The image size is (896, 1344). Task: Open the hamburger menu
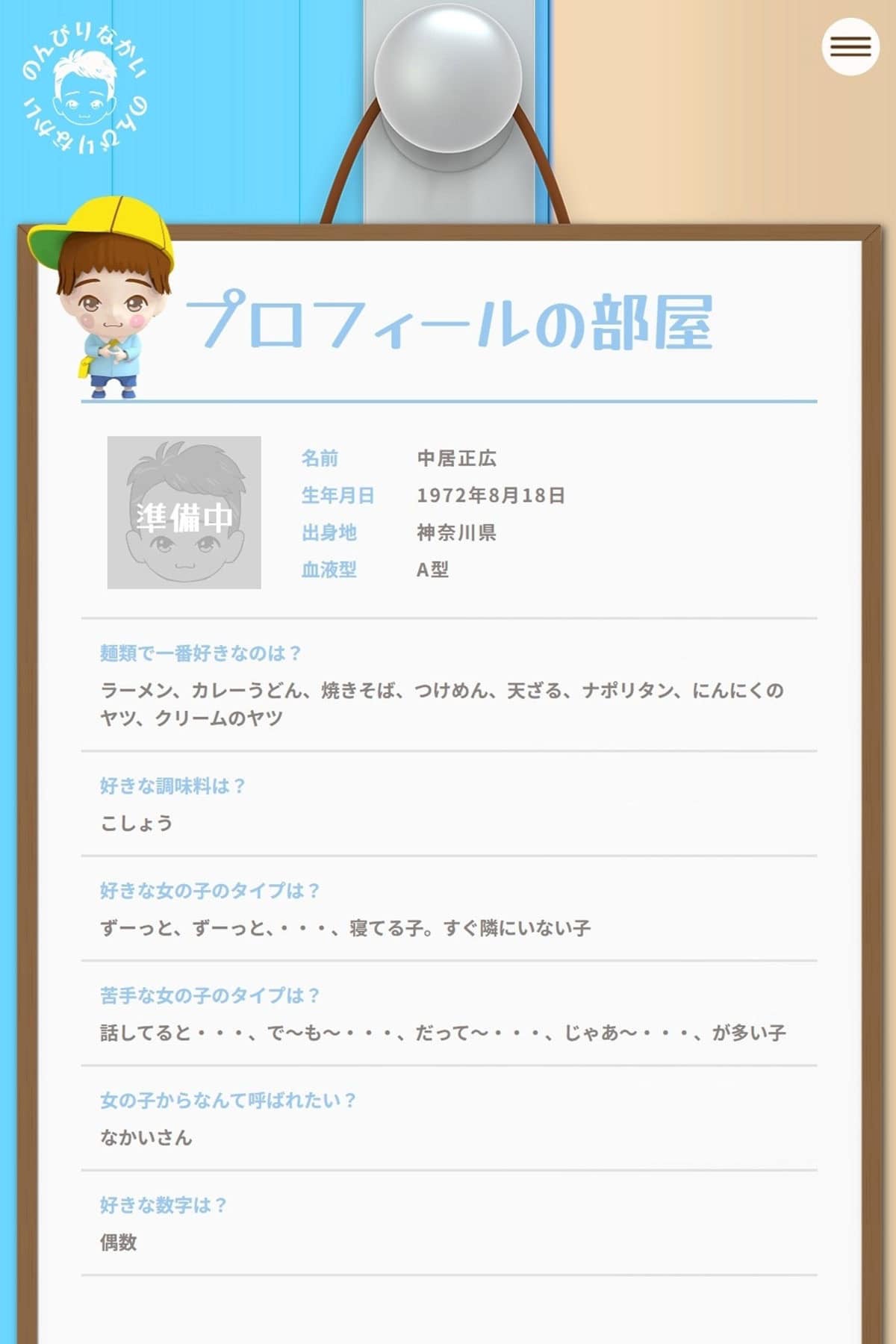850,46
